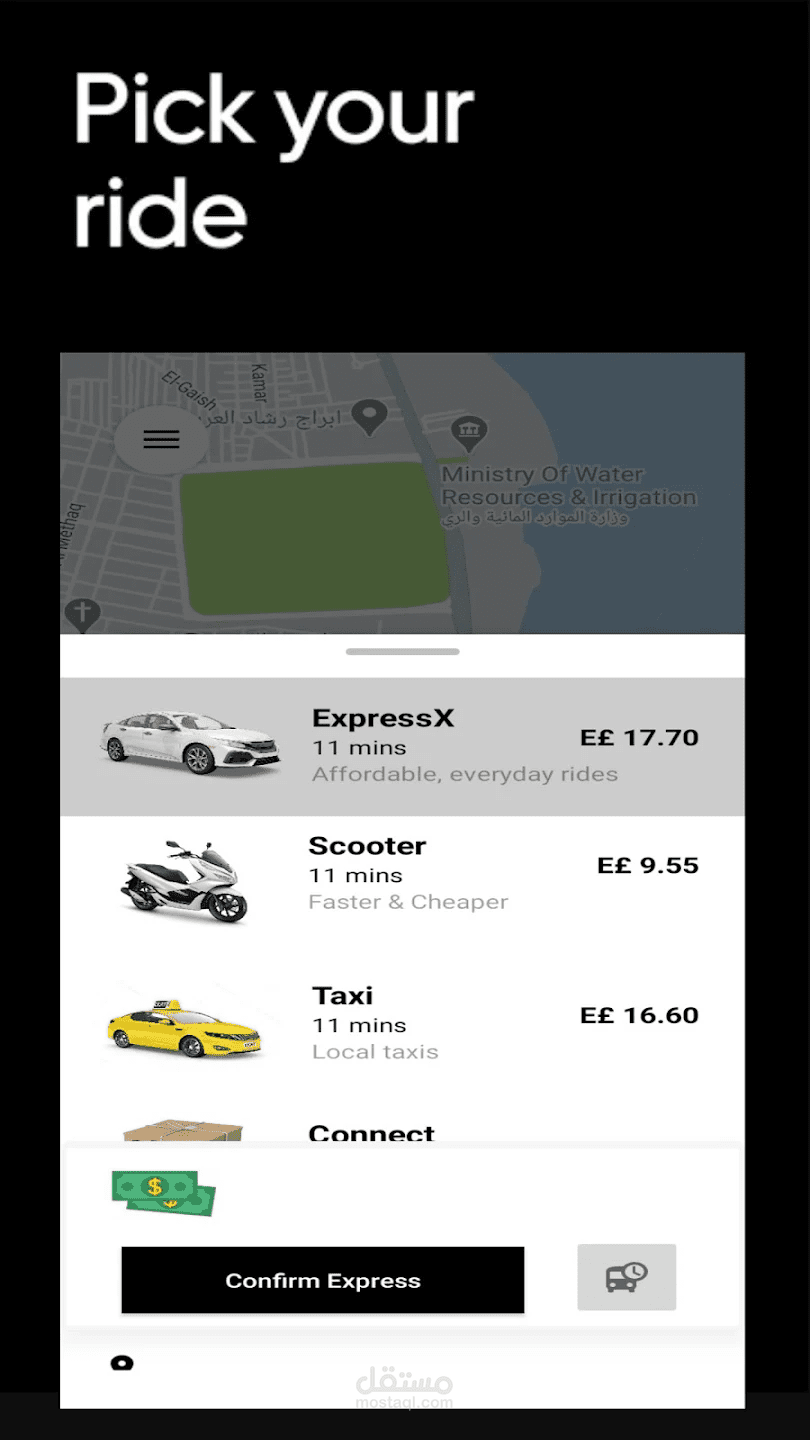The height and width of the screenshot is (1440, 810).
Task: Tap the small black dot below Confirm Express
Action: click(x=122, y=1362)
